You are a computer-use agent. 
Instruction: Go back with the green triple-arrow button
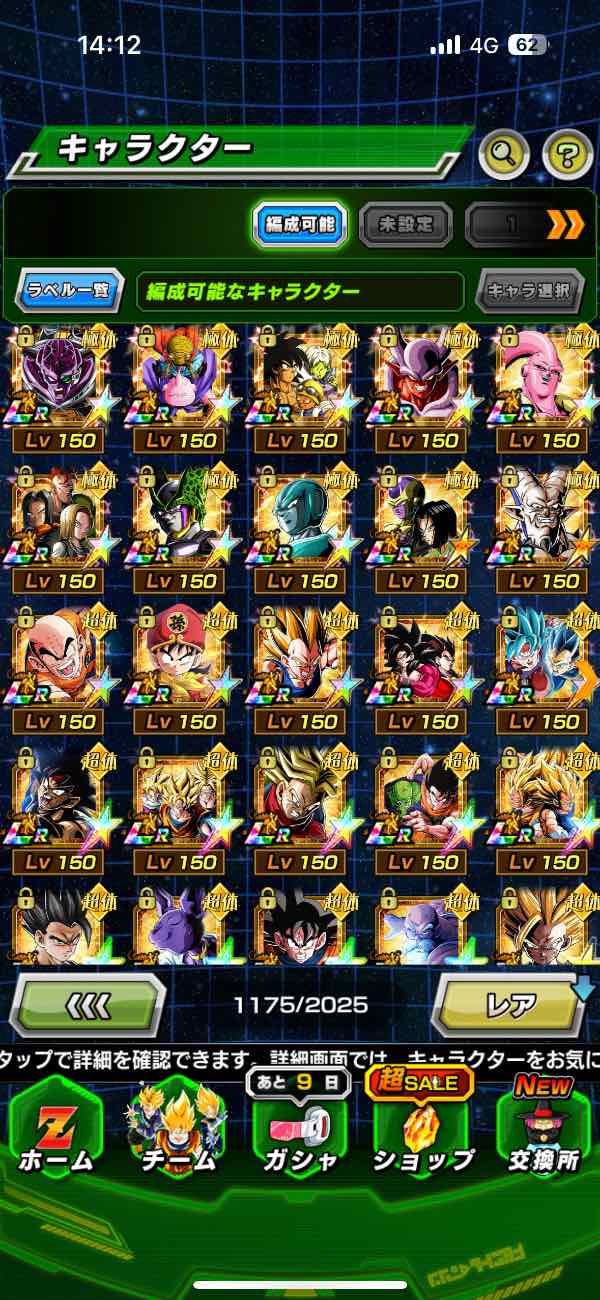pyautogui.click(x=88, y=1004)
